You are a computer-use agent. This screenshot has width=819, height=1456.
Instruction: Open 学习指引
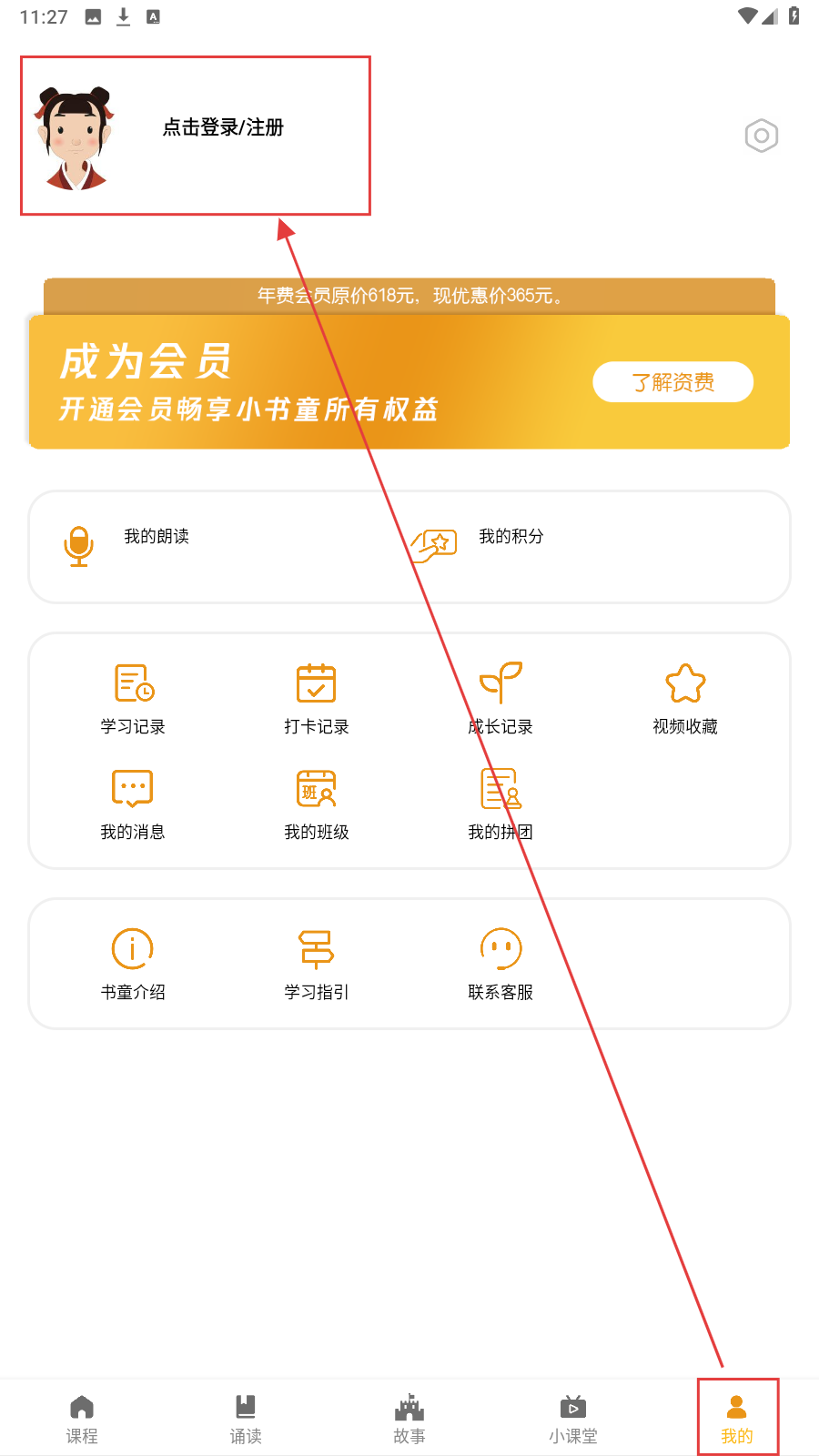click(317, 965)
